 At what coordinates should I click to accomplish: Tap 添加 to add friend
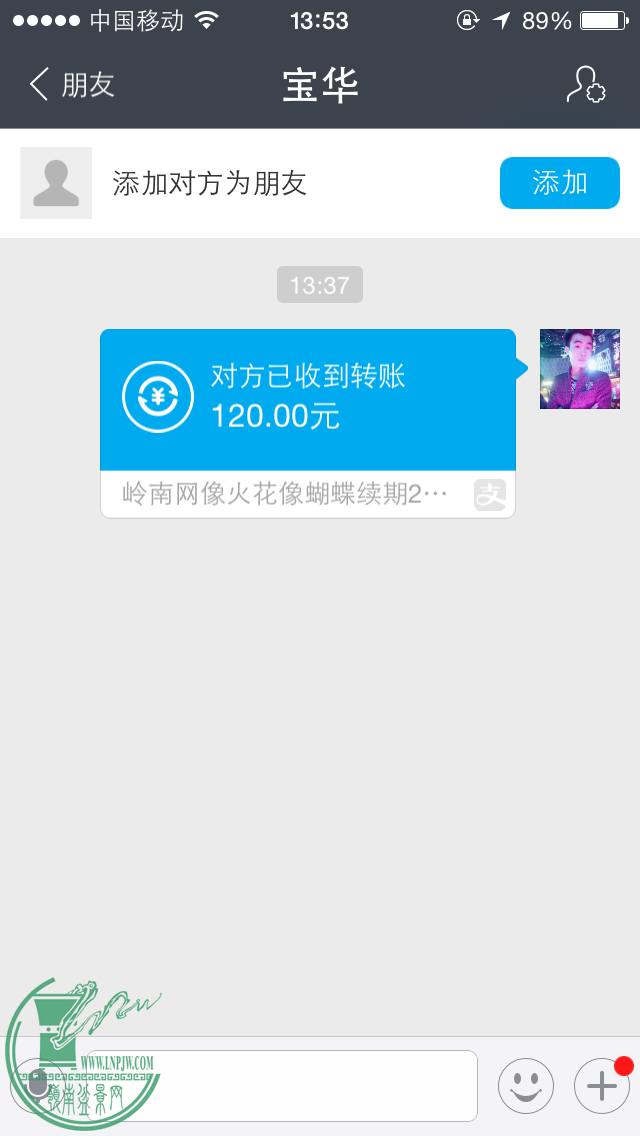click(559, 183)
